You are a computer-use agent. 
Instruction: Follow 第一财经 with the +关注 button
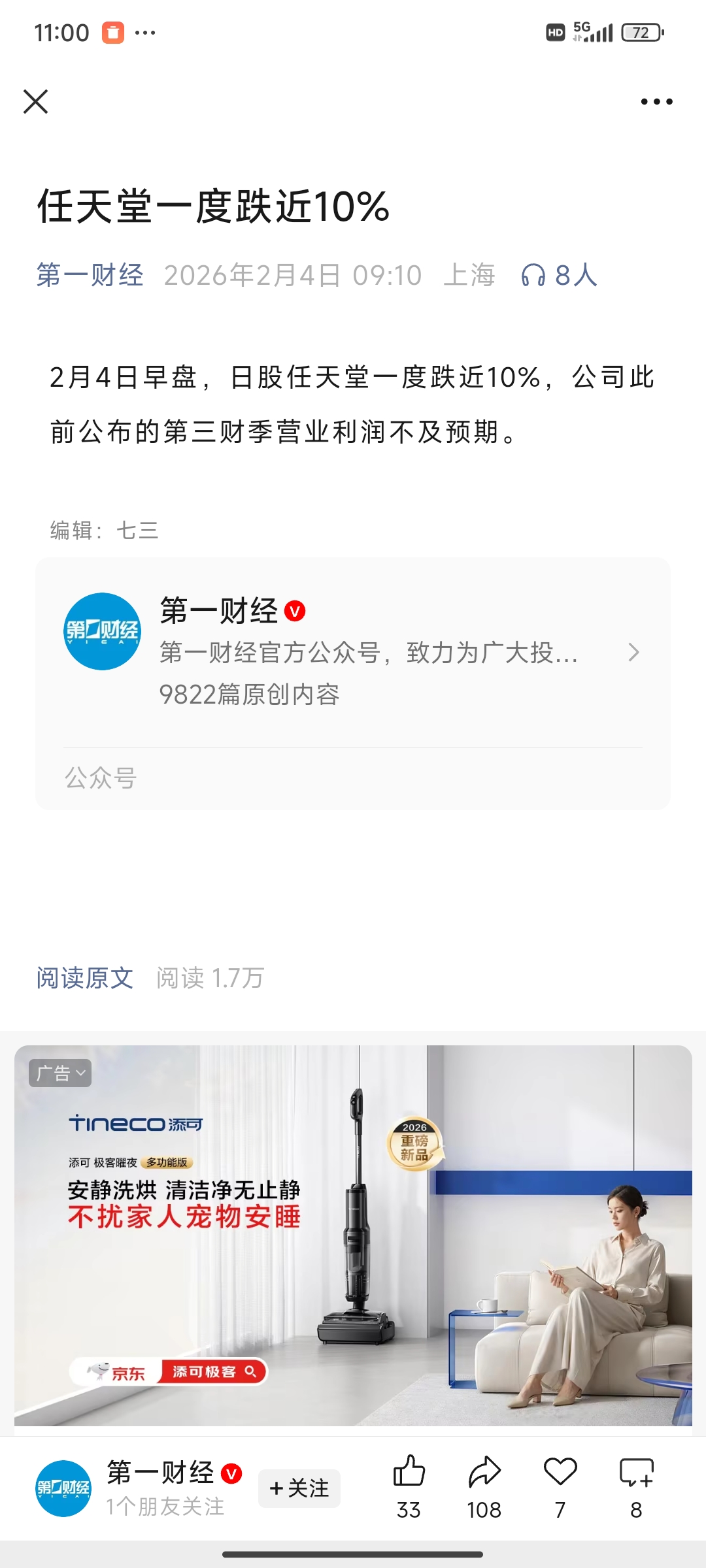point(299,1488)
